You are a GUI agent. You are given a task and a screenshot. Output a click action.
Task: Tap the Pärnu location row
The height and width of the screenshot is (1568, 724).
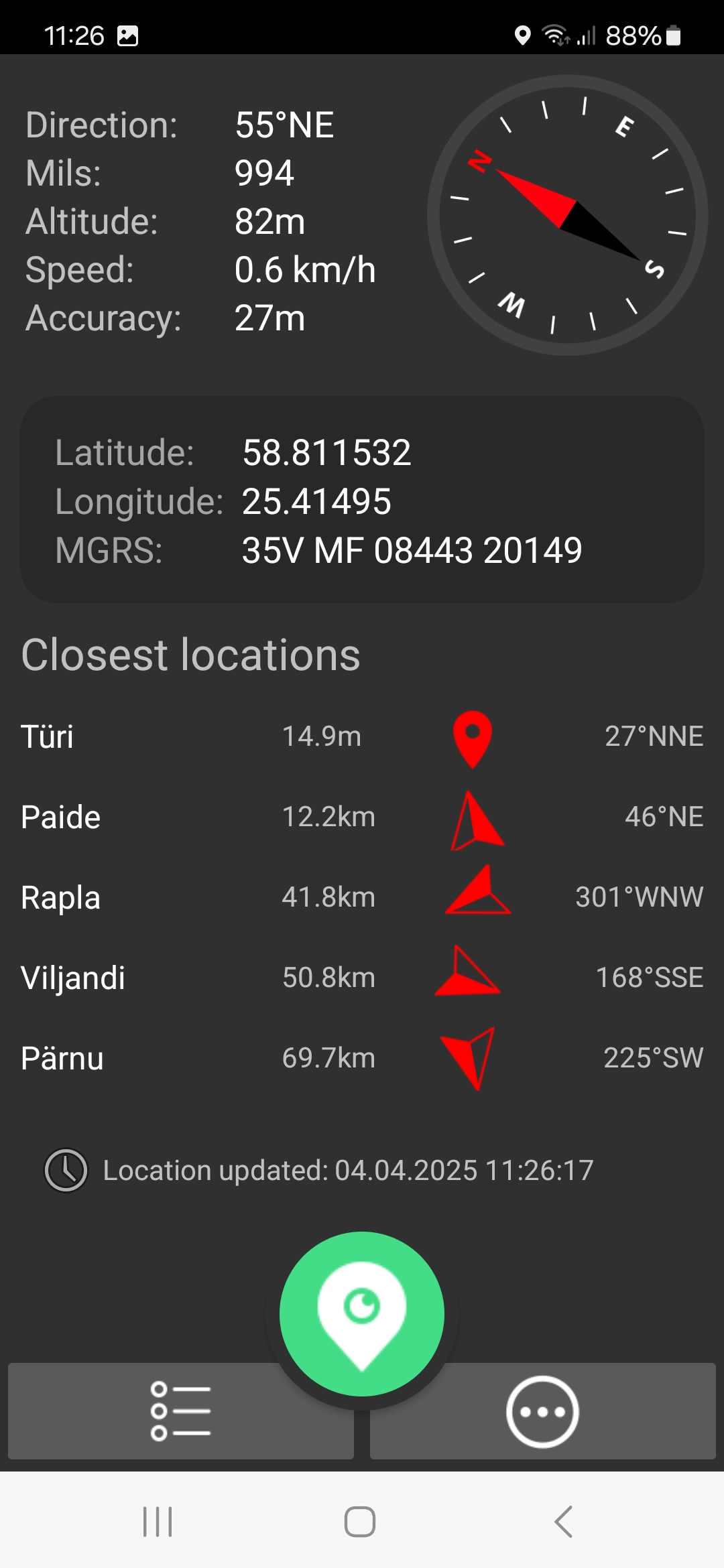coord(362,1058)
